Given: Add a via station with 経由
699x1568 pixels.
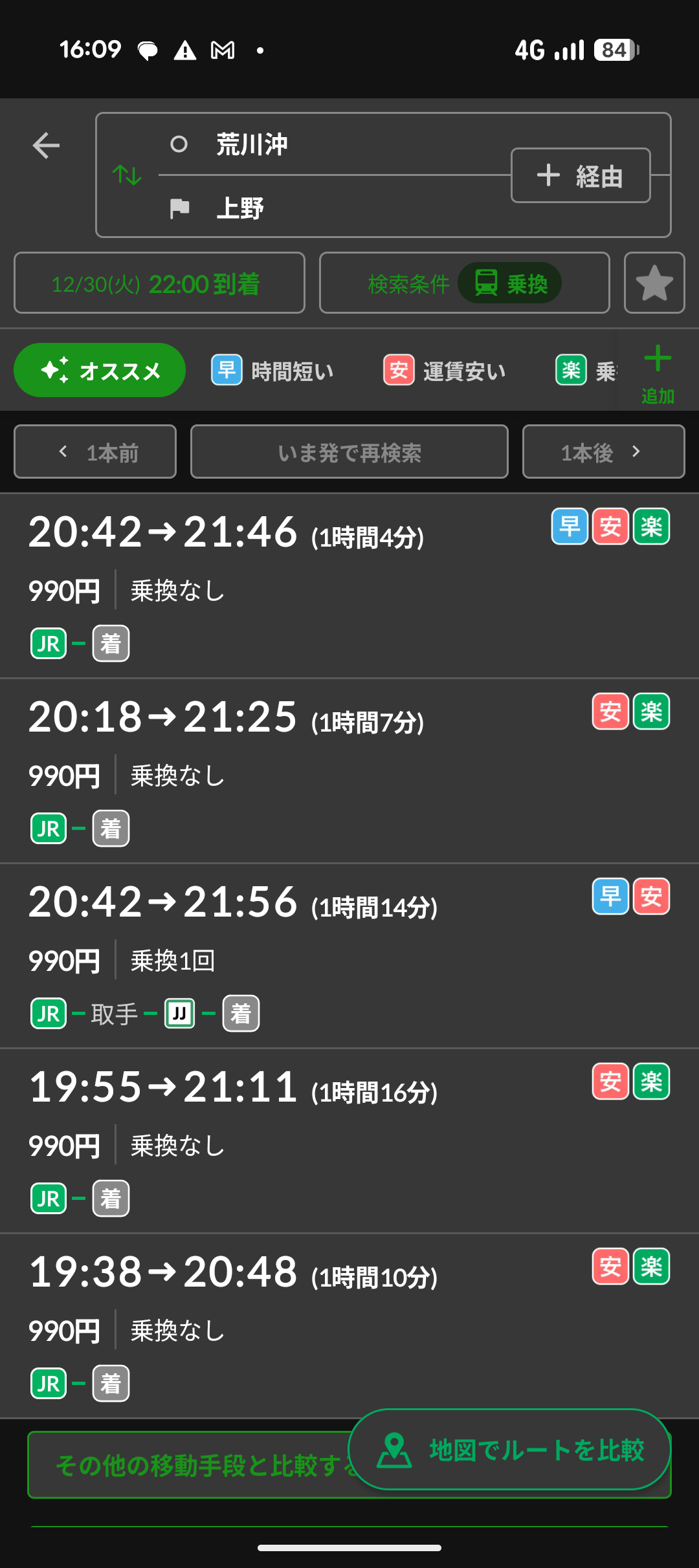Looking at the screenshot, I should (581, 175).
